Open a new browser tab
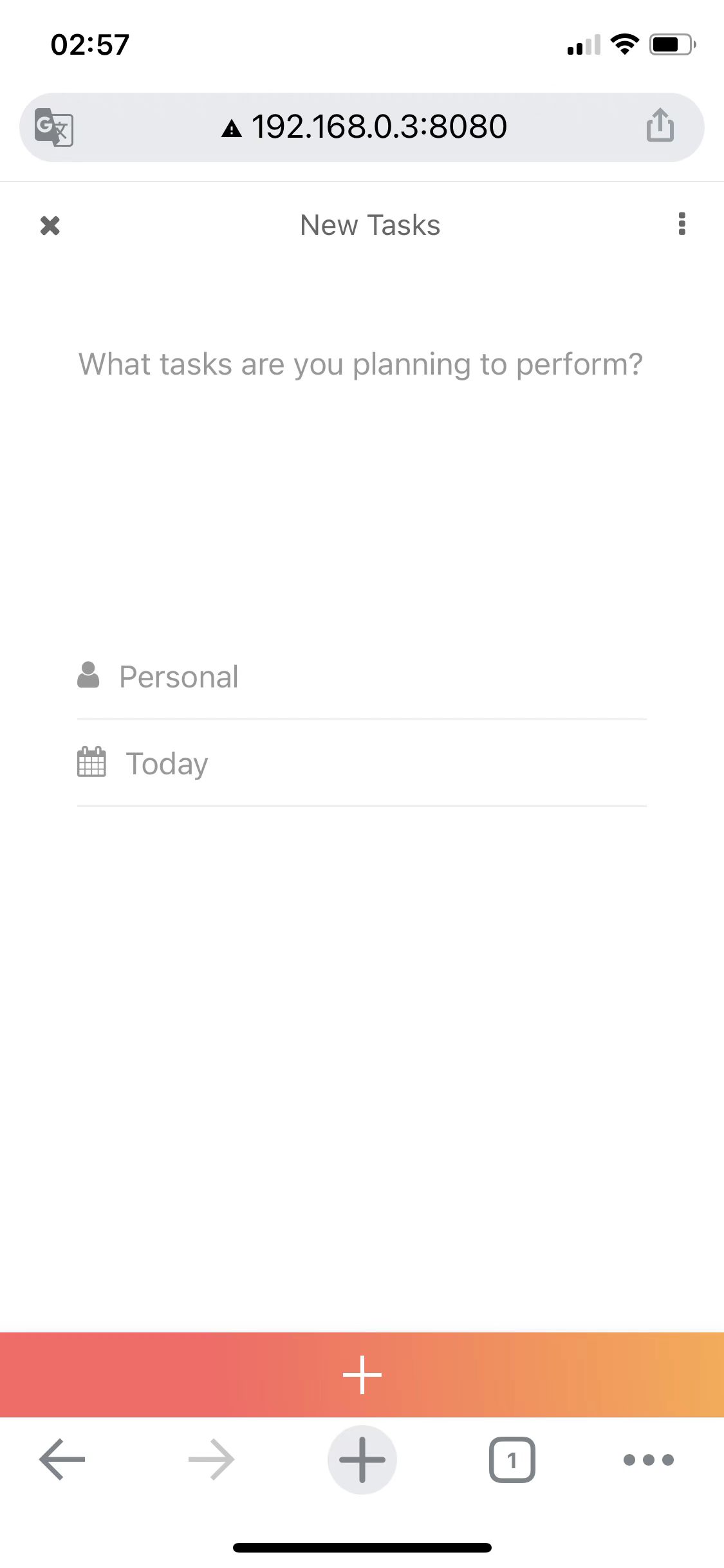 [362, 1459]
